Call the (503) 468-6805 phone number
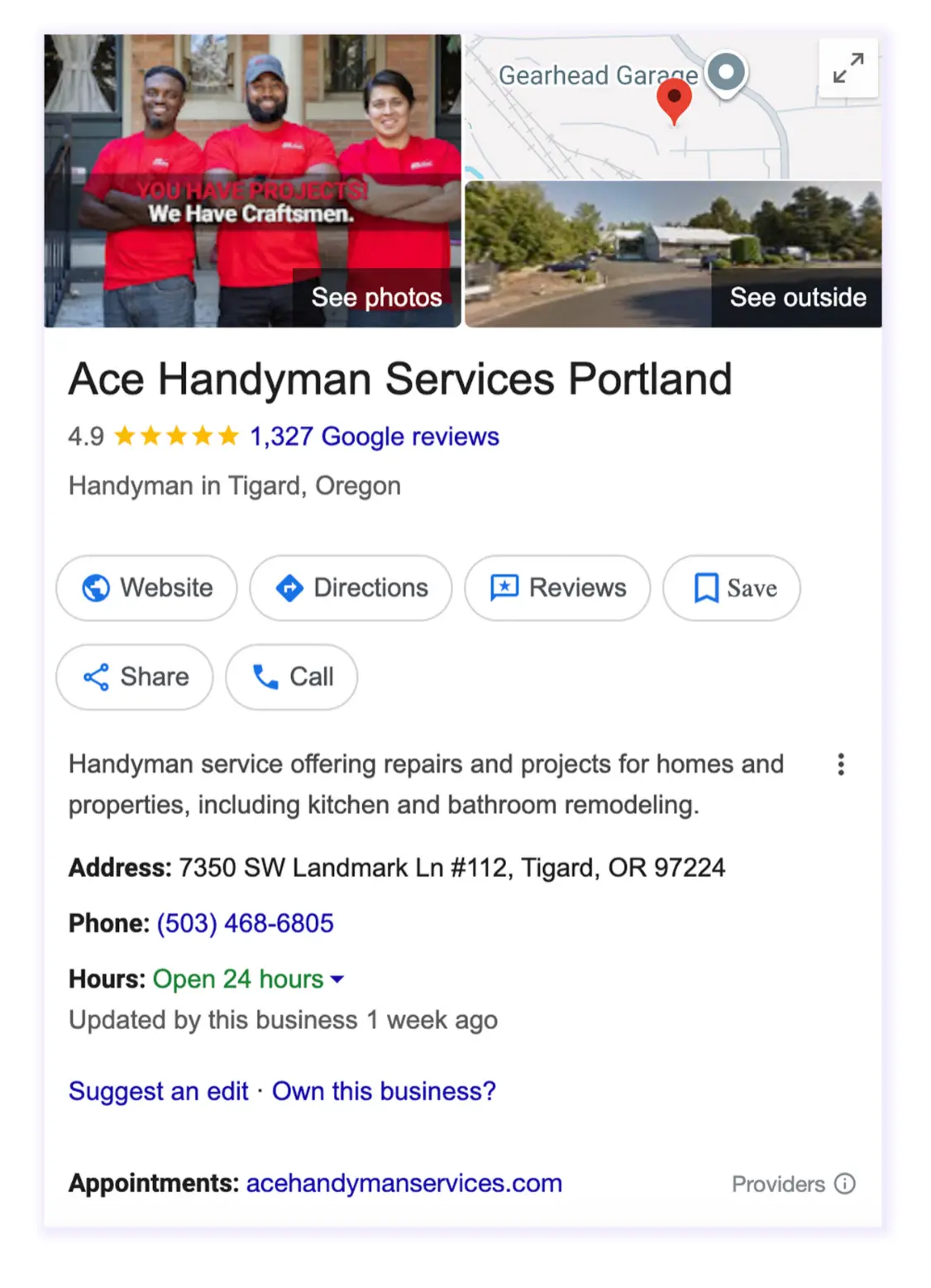This screenshot has width=931, height=1288. 244,922
